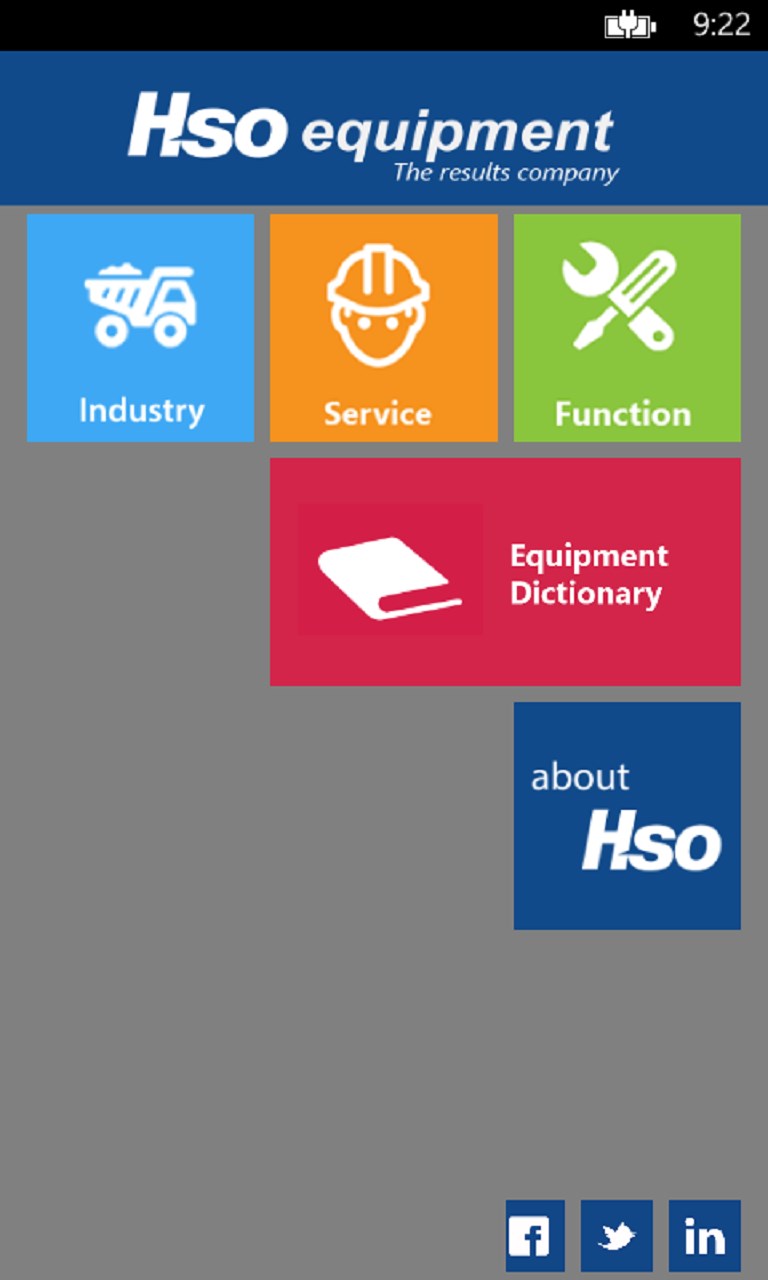Open the Industry tile

[140, 328]
